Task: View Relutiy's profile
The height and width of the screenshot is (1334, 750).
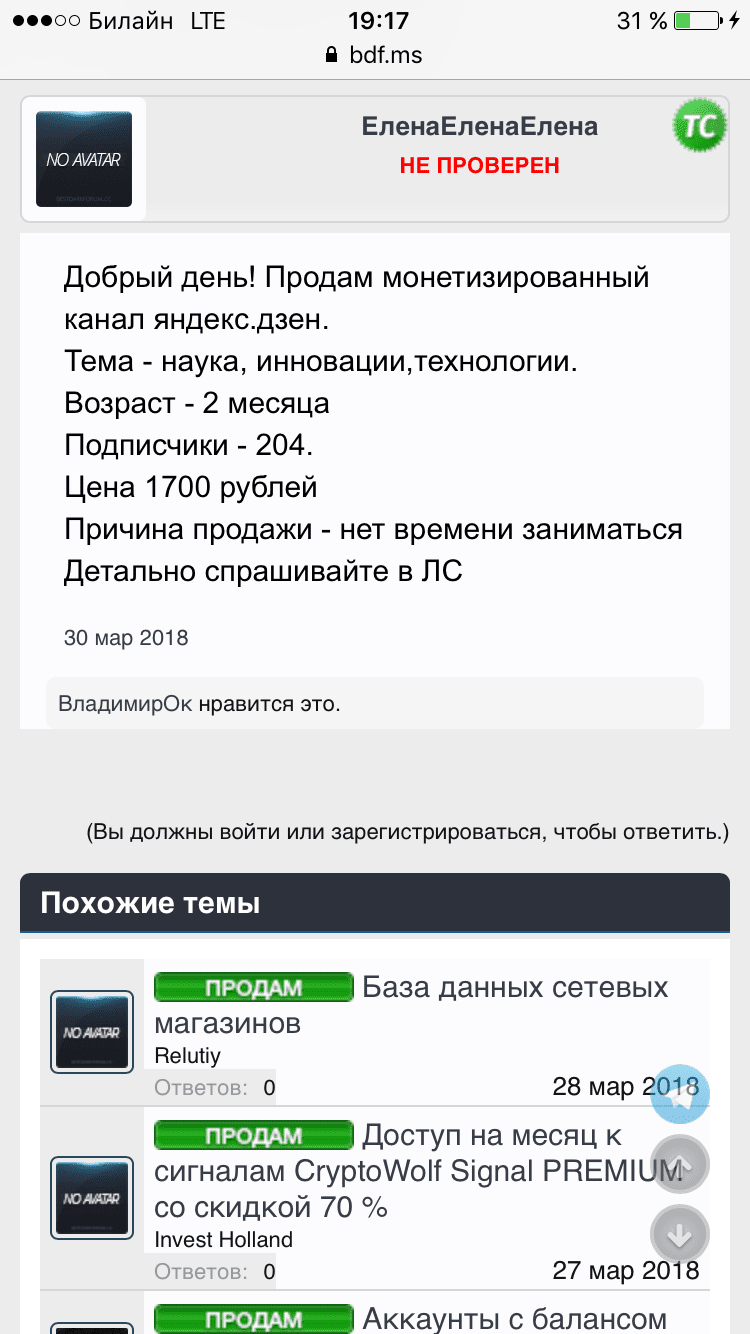Action: coord(188,1055)
